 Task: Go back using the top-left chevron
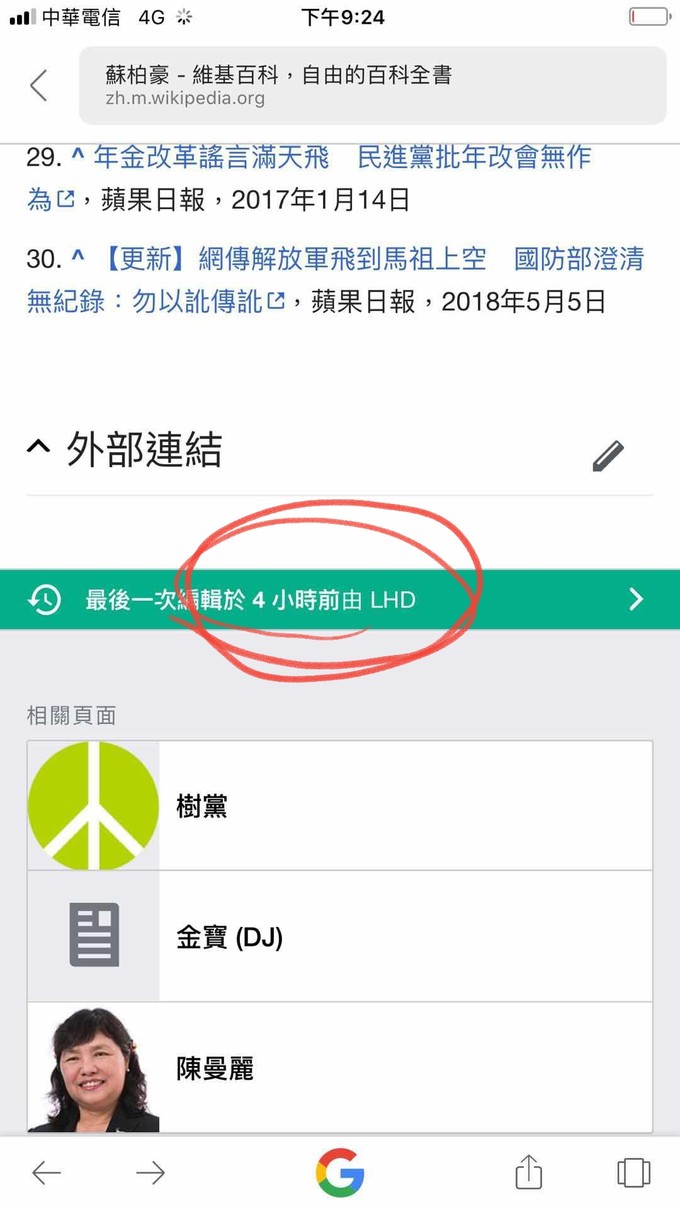[39, 86]
